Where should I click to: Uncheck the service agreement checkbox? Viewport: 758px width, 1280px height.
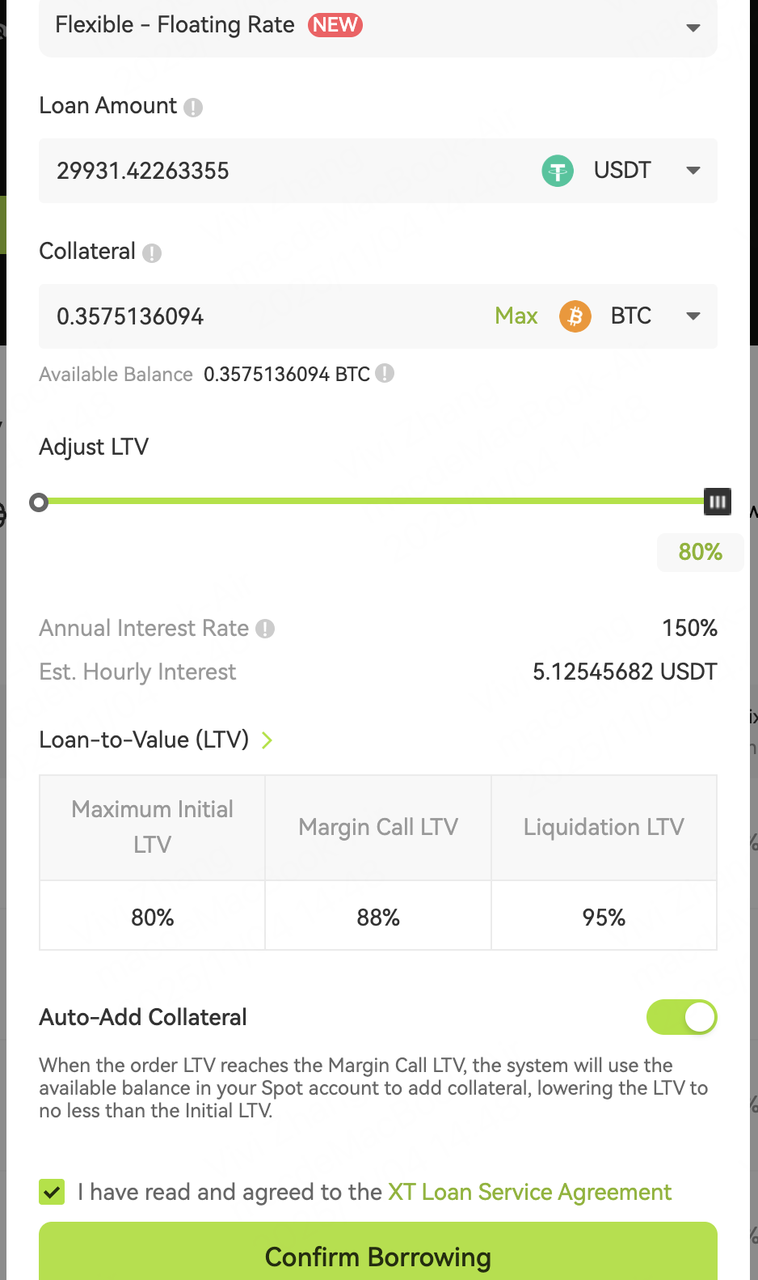[x=51, y=1192]
